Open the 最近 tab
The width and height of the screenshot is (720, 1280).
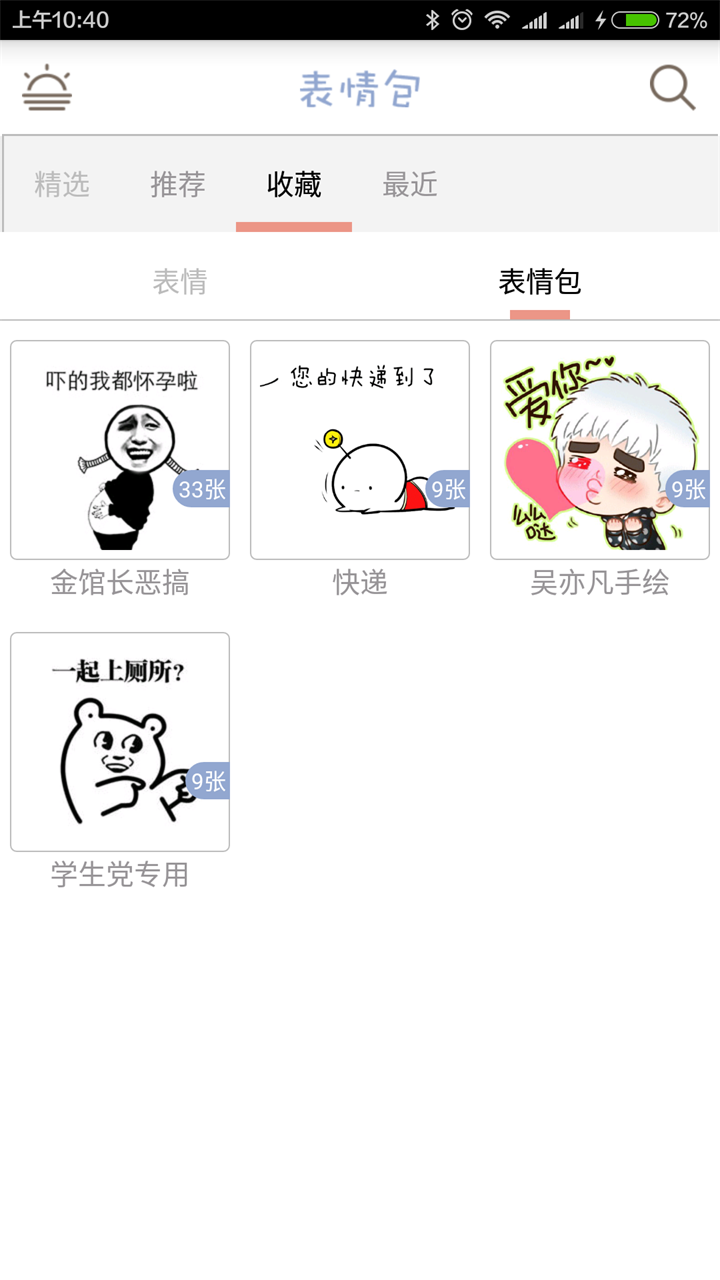click(409, 185)
